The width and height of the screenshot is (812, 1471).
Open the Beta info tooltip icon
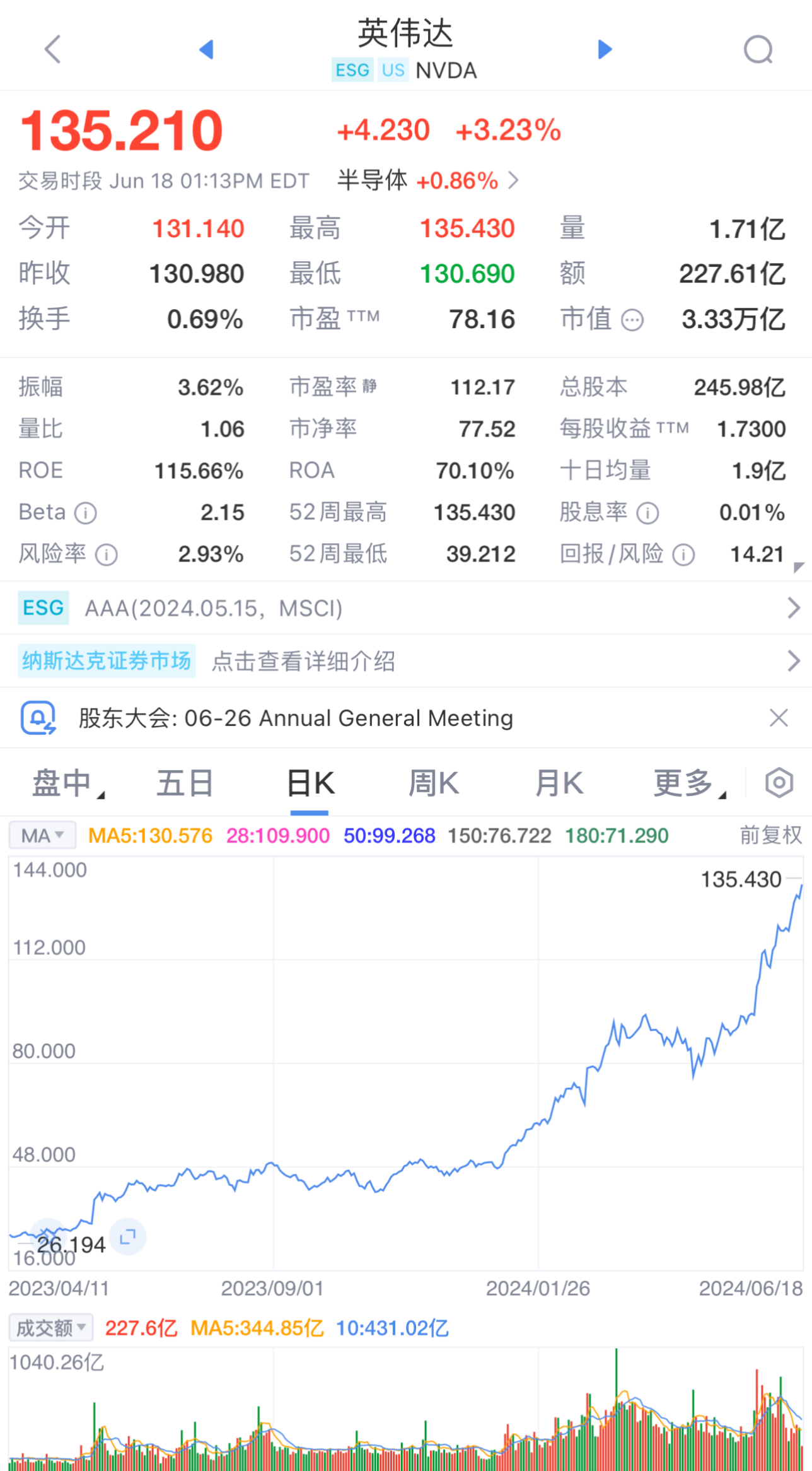[x=86, y=513]
